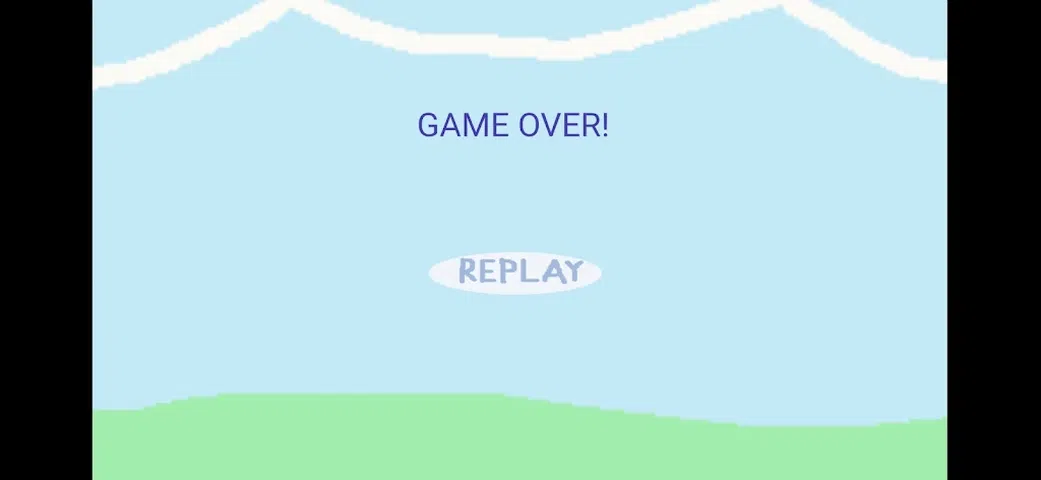Tap the REPLAY button

click(515, 272)
